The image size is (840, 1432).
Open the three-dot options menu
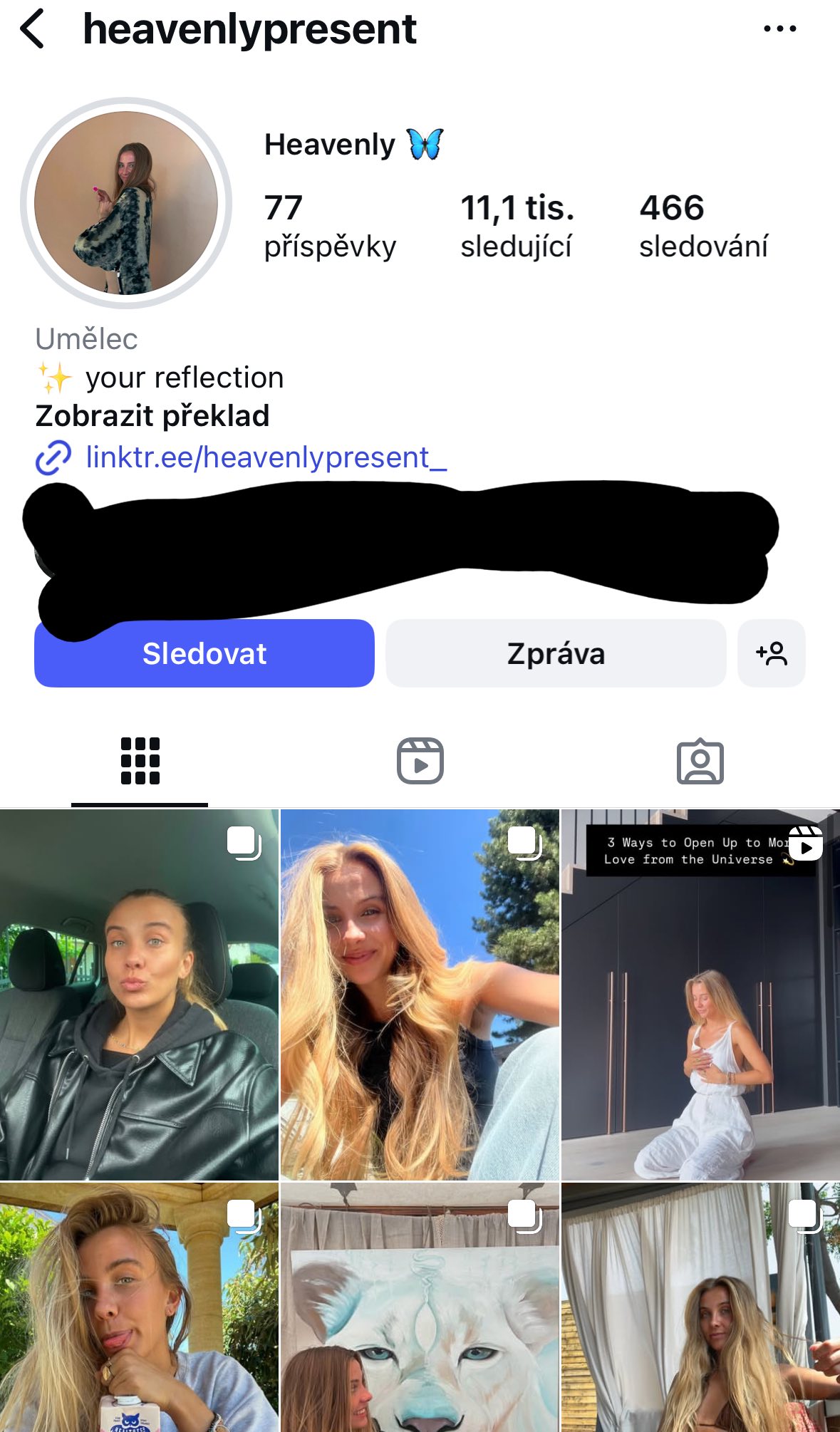pos(779,29)
